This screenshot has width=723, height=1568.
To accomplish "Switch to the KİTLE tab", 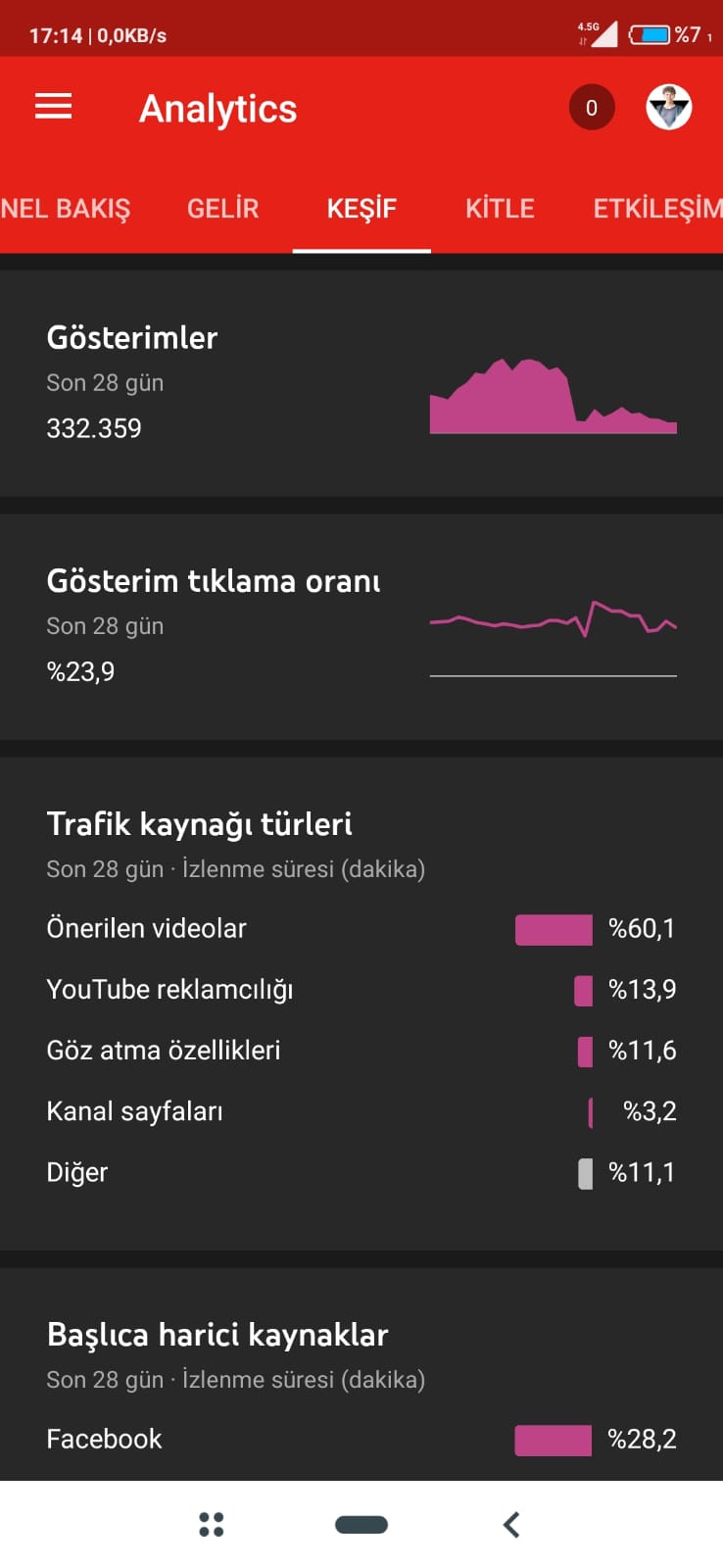I will coord(500,209).
